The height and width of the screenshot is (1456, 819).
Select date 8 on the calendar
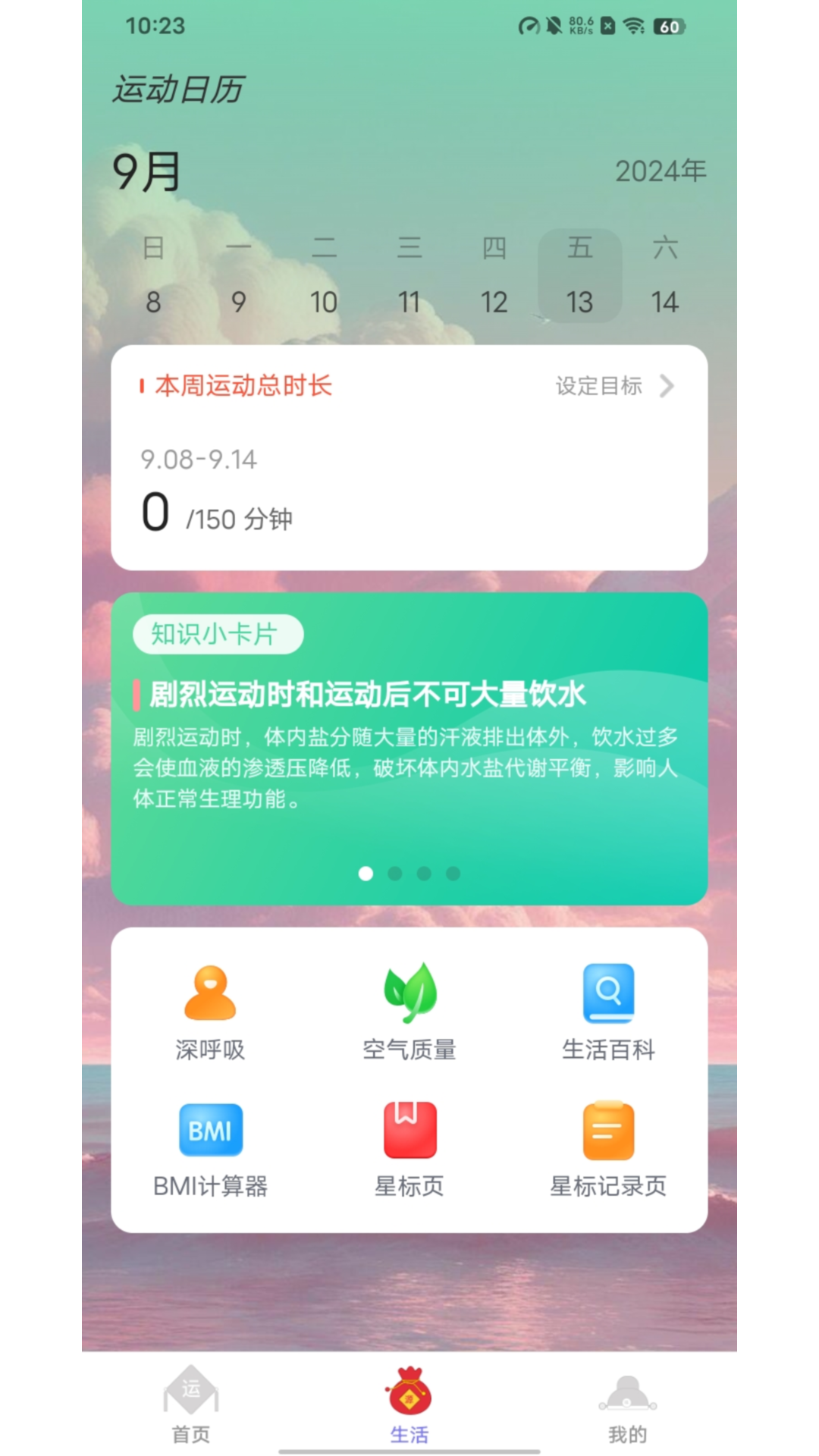pyautogui.click(x=153, y=302)
